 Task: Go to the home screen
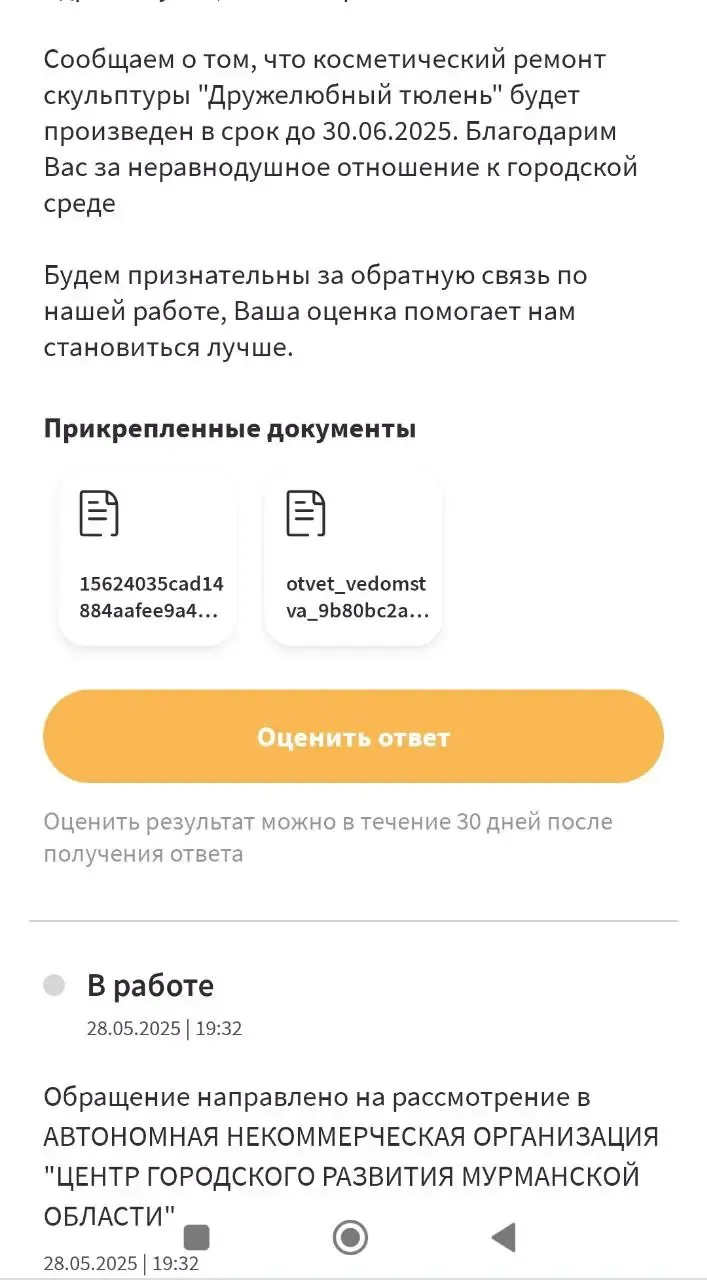[x=350, y=1238]
